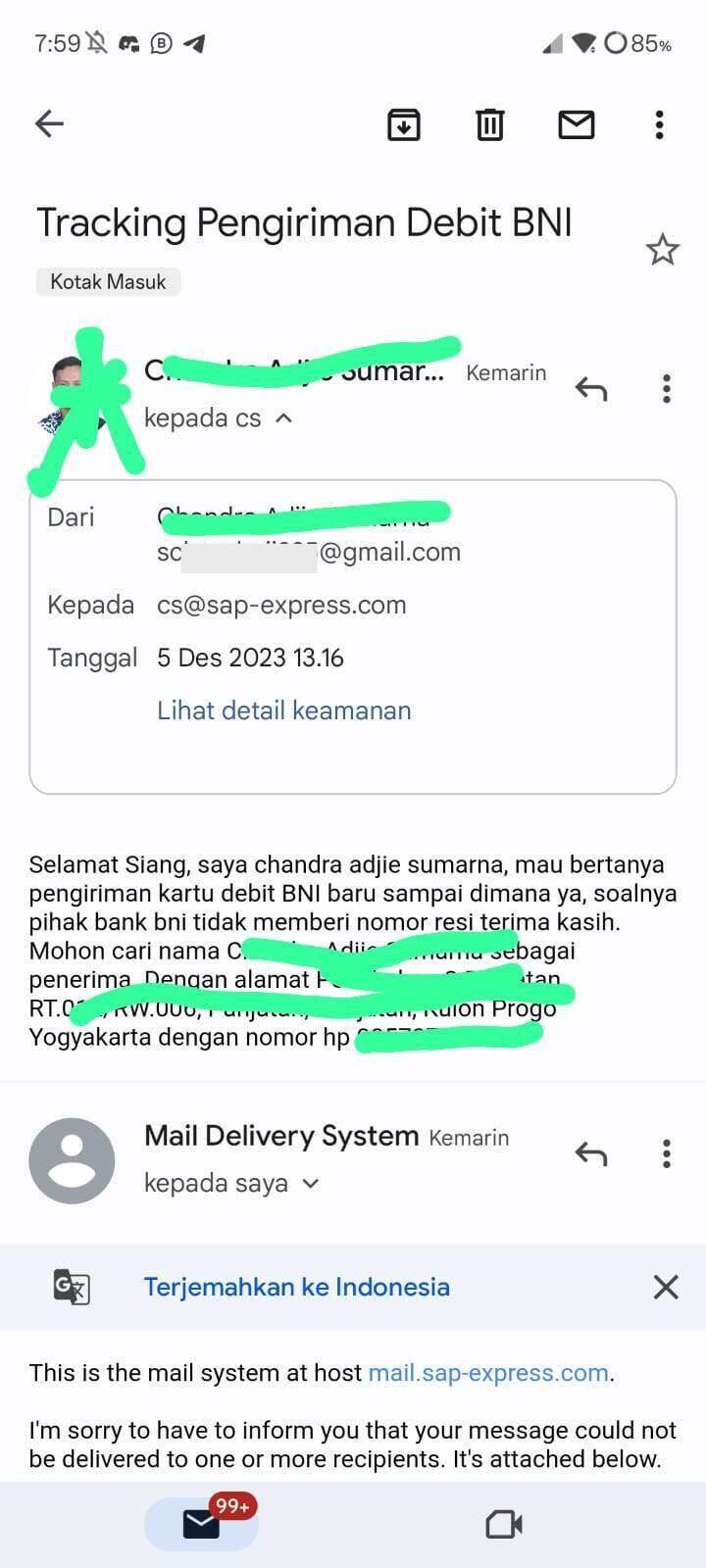Star the Tracking Pengiriman Debit BNI email
The width and height of the screenshot is (706, 1568).
(x=663, y=250)
